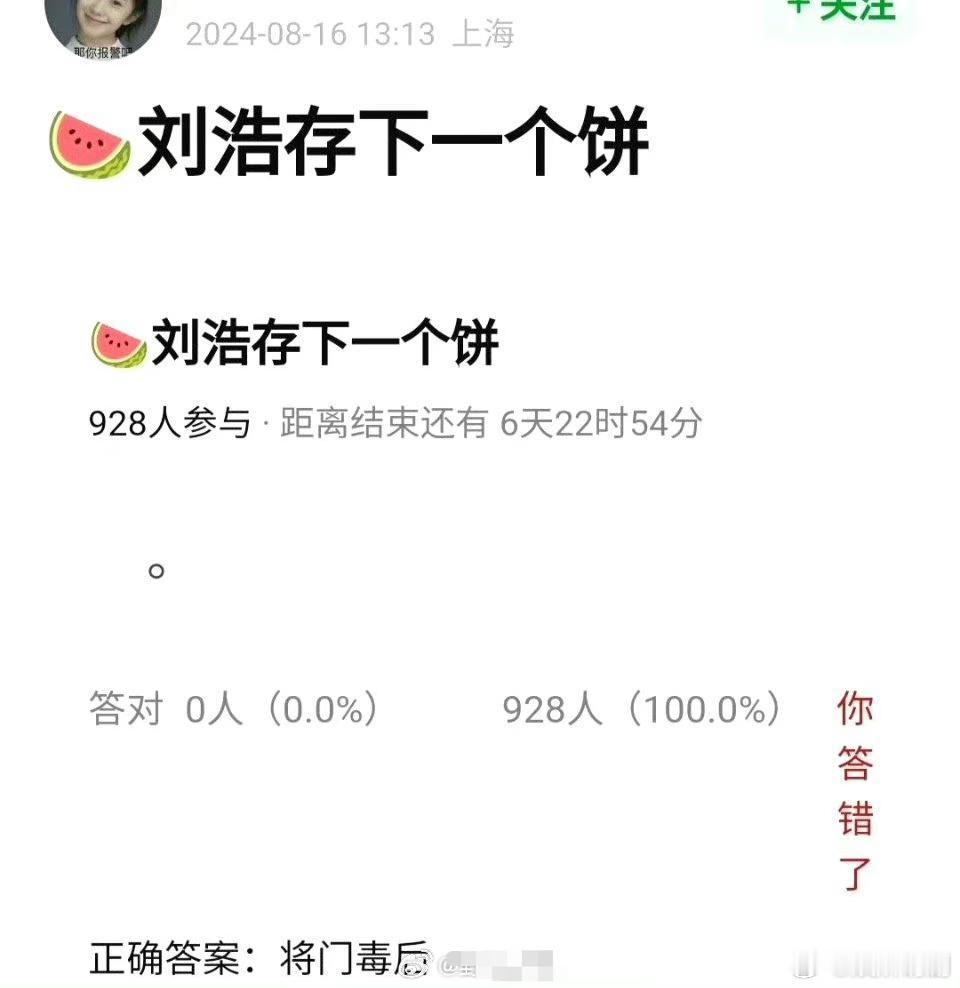
Task: Click the watermelon icon next to the poll title
Action: (x=118, y=340)
